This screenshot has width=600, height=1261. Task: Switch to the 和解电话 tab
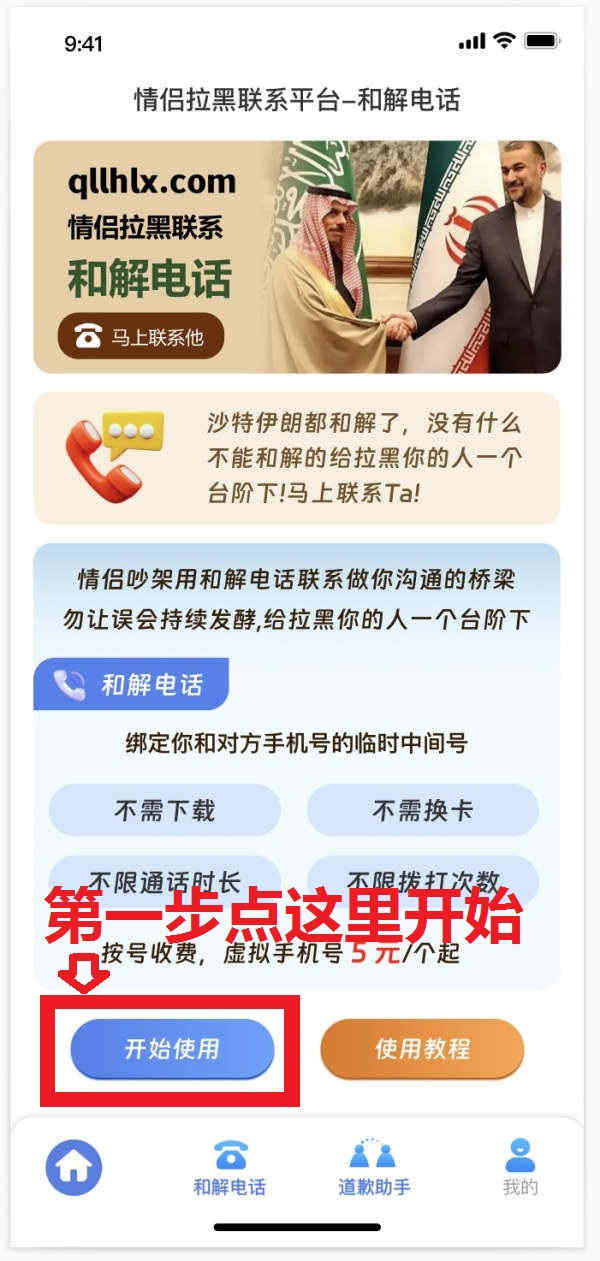[230, 1168]
